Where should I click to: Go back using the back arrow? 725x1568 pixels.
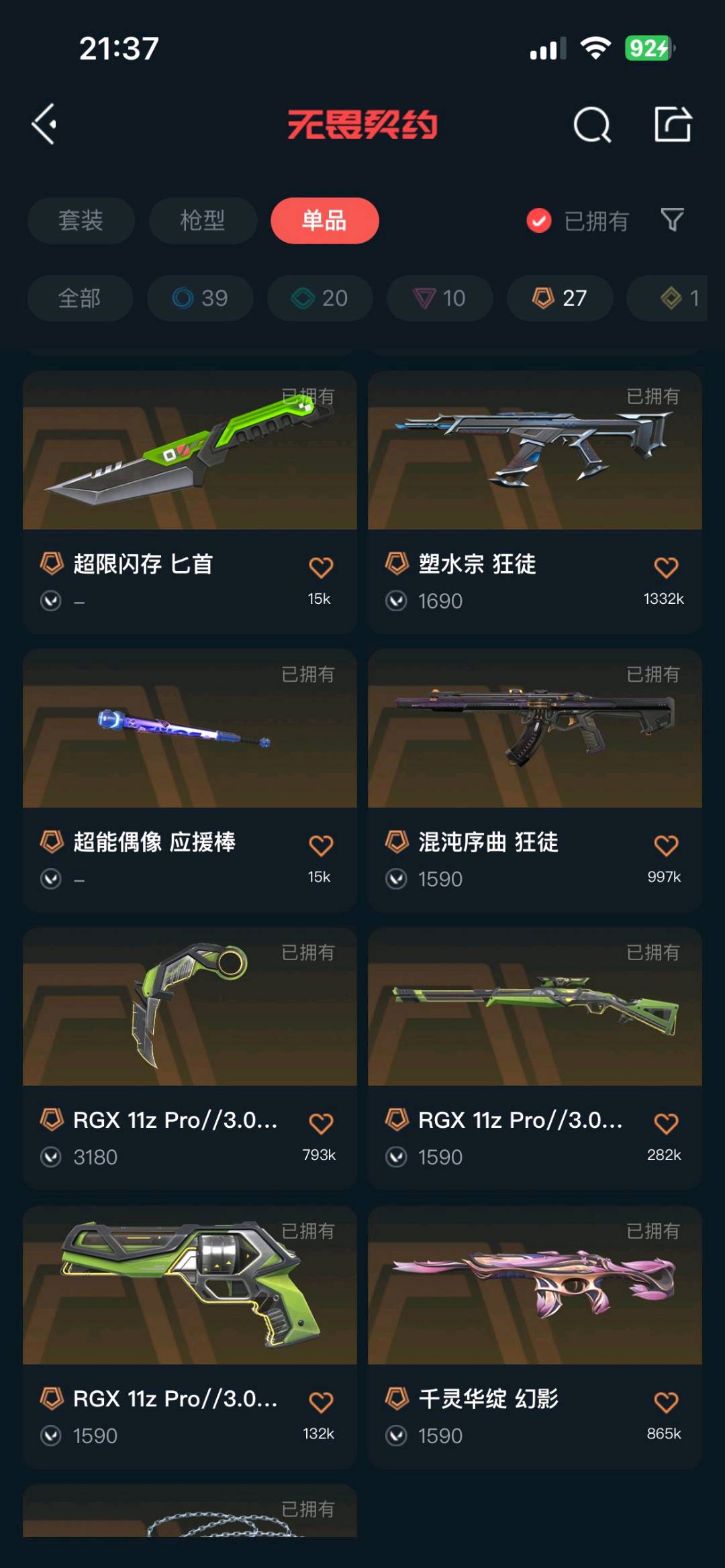click(x=45, y=124)
